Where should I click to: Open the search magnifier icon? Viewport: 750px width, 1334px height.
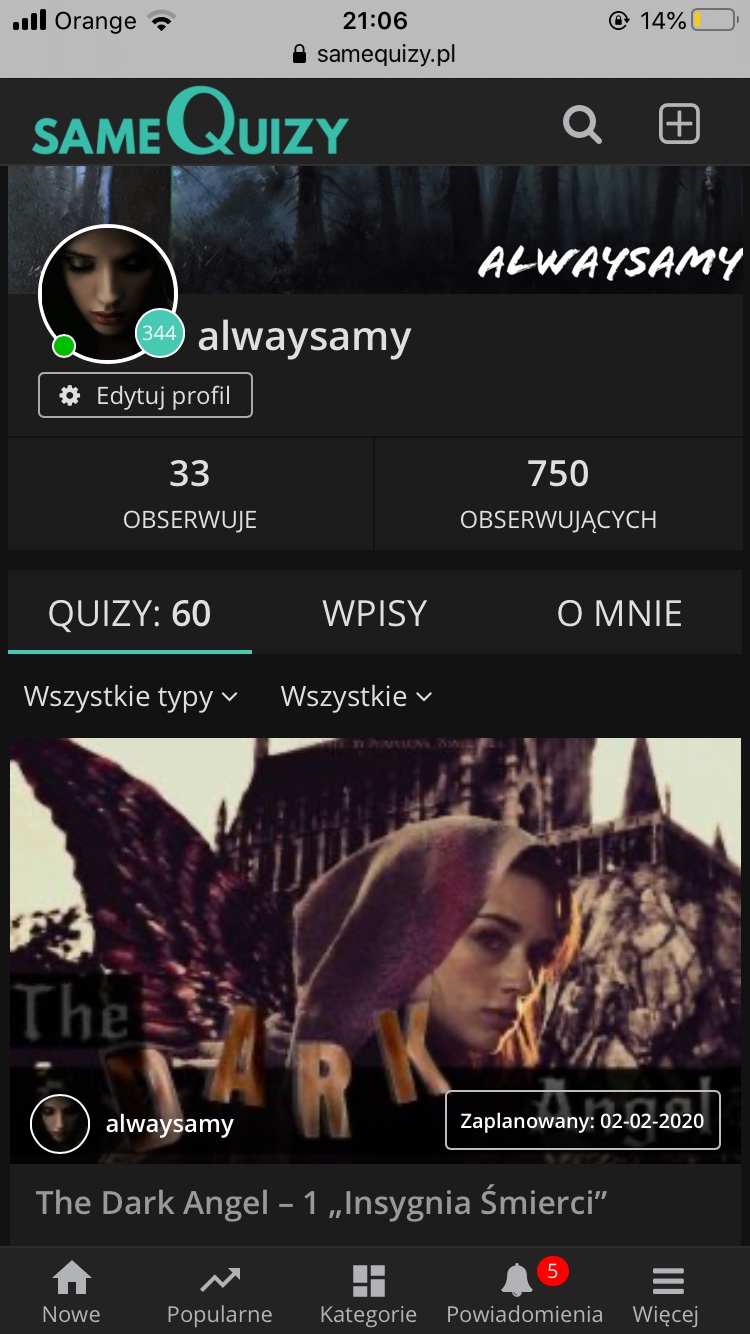click(x=582, y=125)
